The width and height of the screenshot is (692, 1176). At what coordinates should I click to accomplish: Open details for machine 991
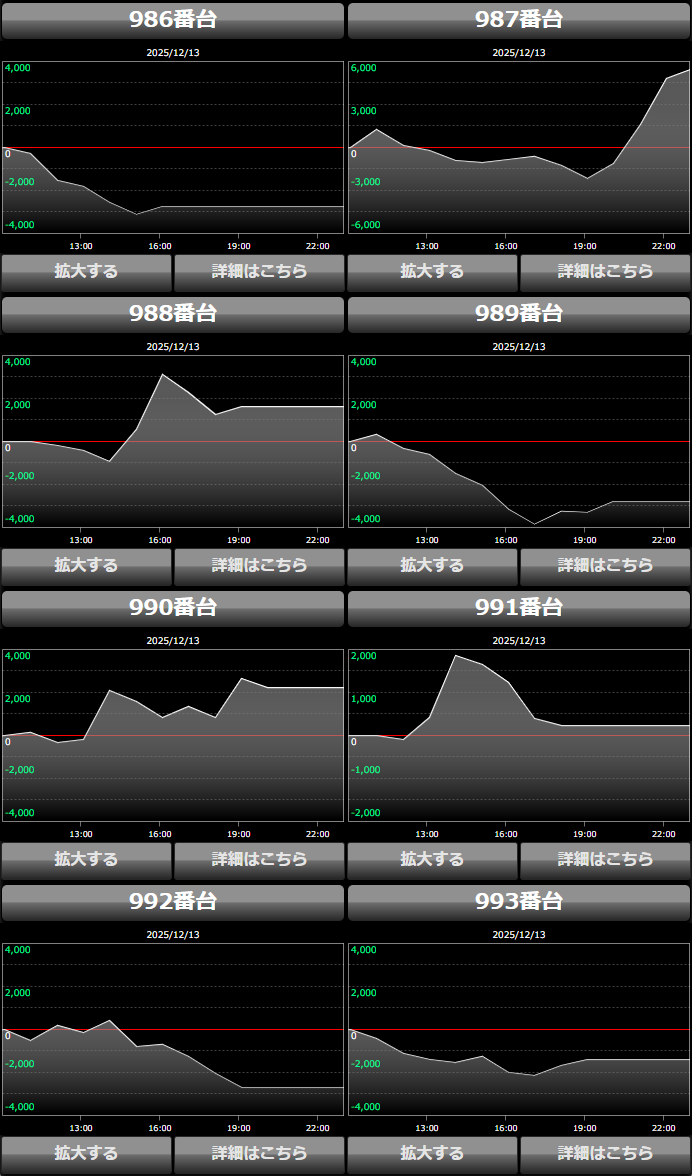pyautogui.click(x=605, y=860)
